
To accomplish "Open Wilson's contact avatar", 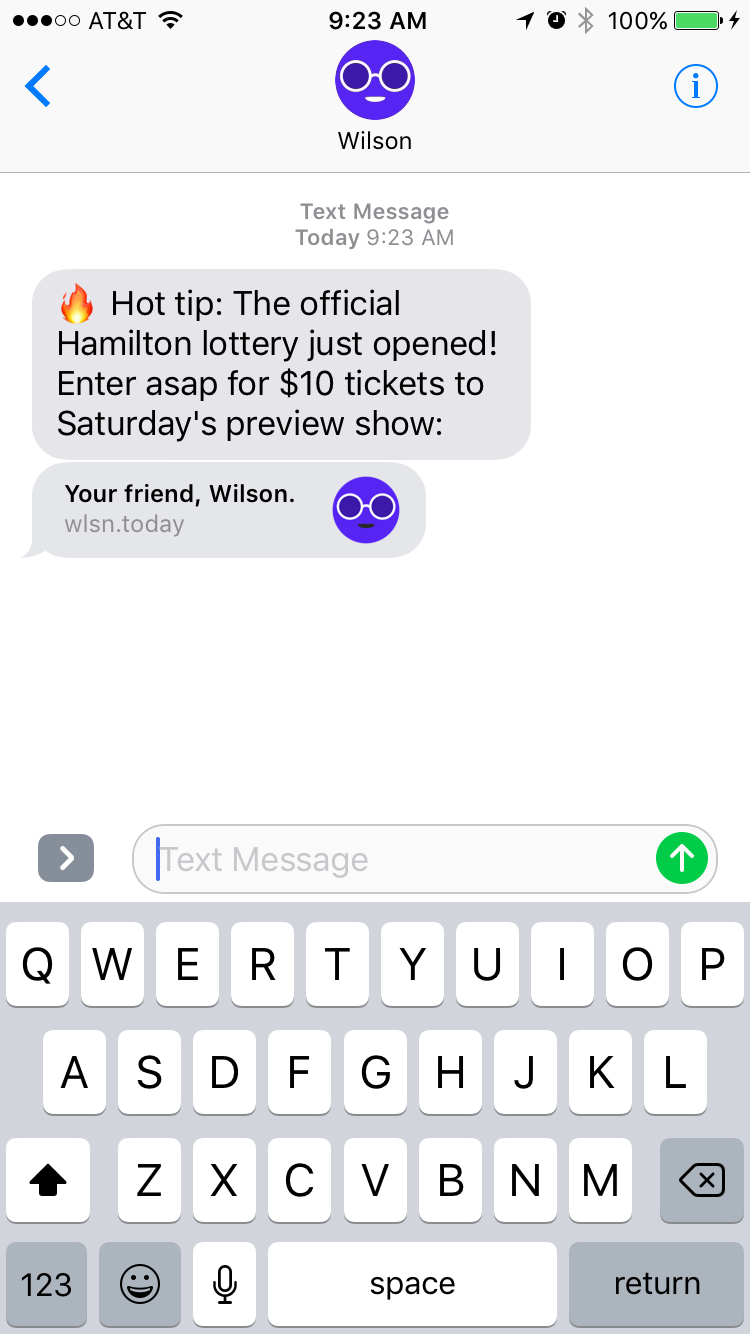I will (x=374, y=80).
